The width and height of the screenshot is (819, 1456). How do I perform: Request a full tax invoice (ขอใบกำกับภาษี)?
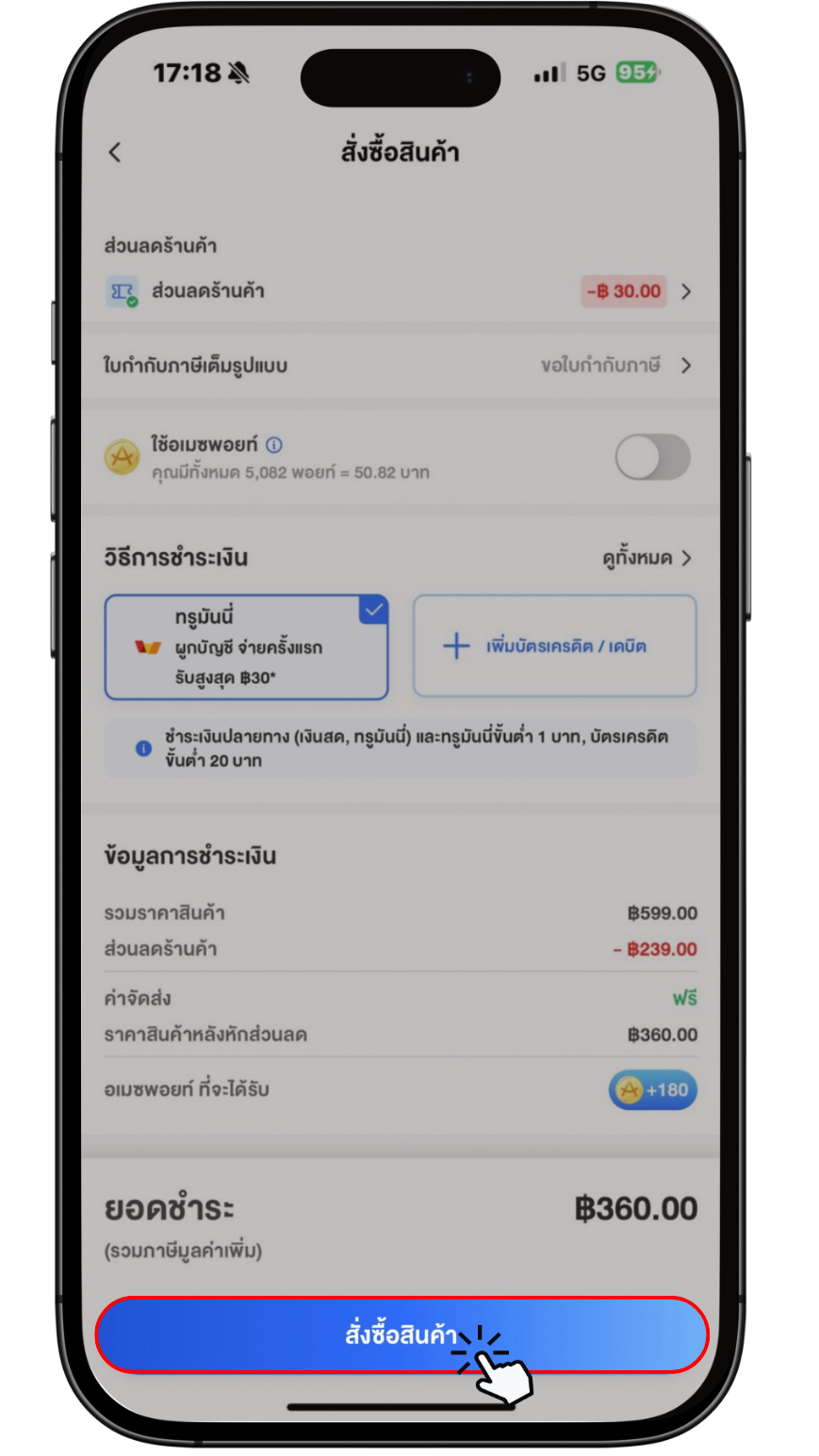pyautogui.click(x=616, y=365)
